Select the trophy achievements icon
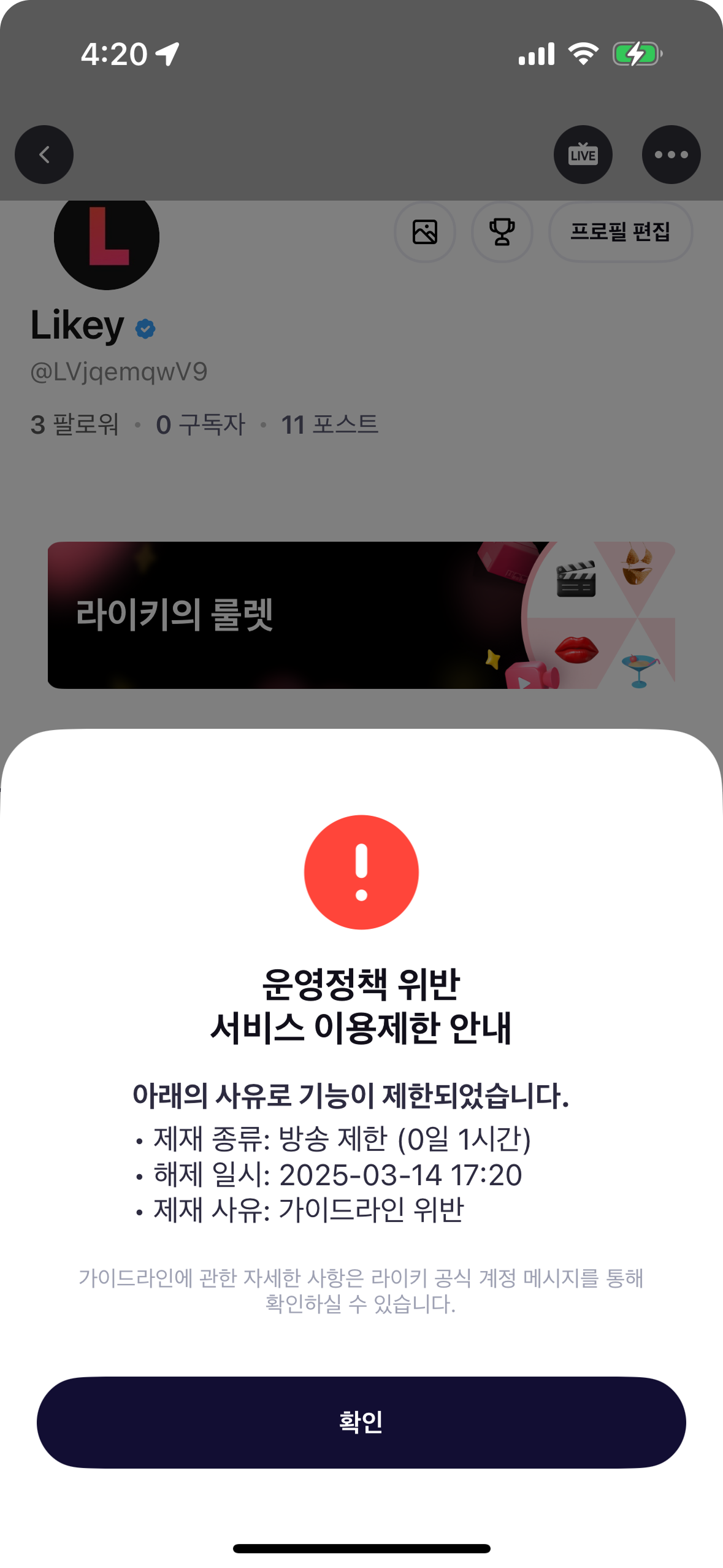The width and height of the screenshot is (723, 1568). pos(502,232)
